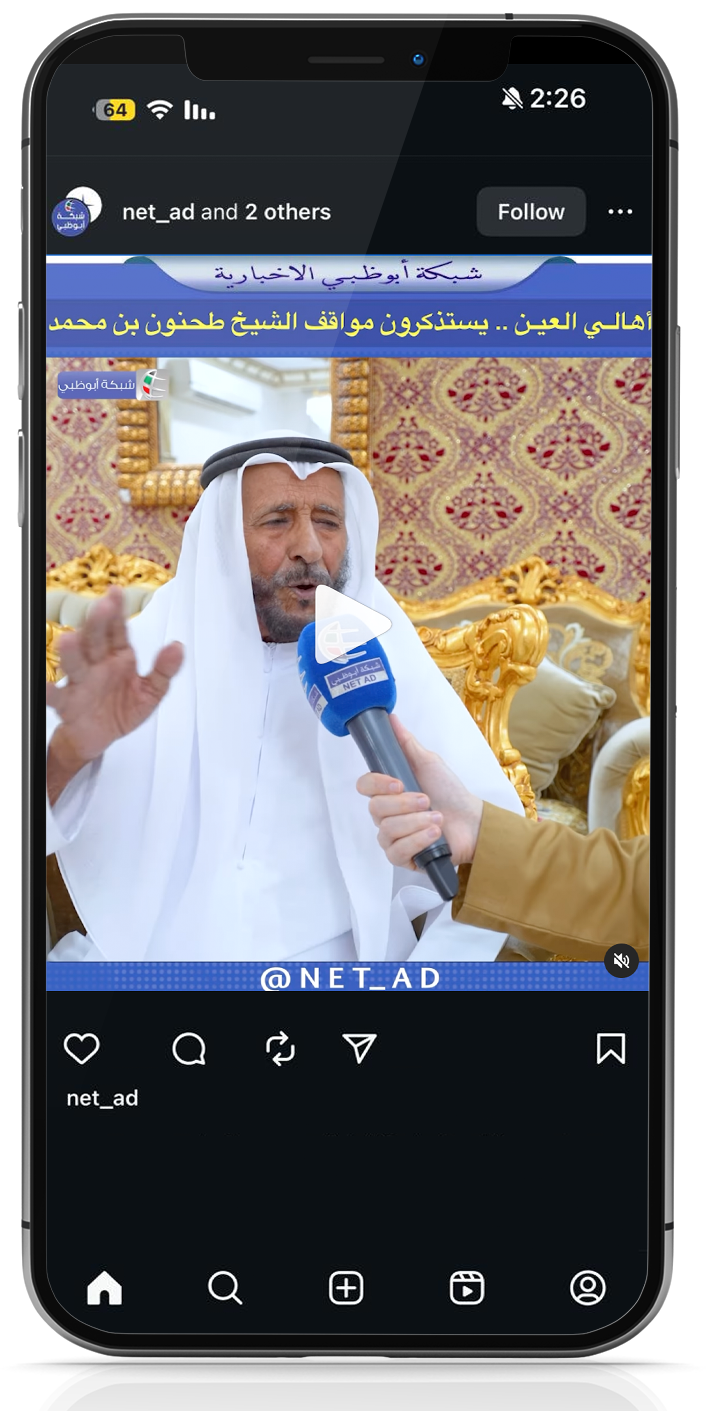Viewport: 706px width, 1411px height.
Task: Go to the Home feed tab
Action: (x=104, y=1288)
